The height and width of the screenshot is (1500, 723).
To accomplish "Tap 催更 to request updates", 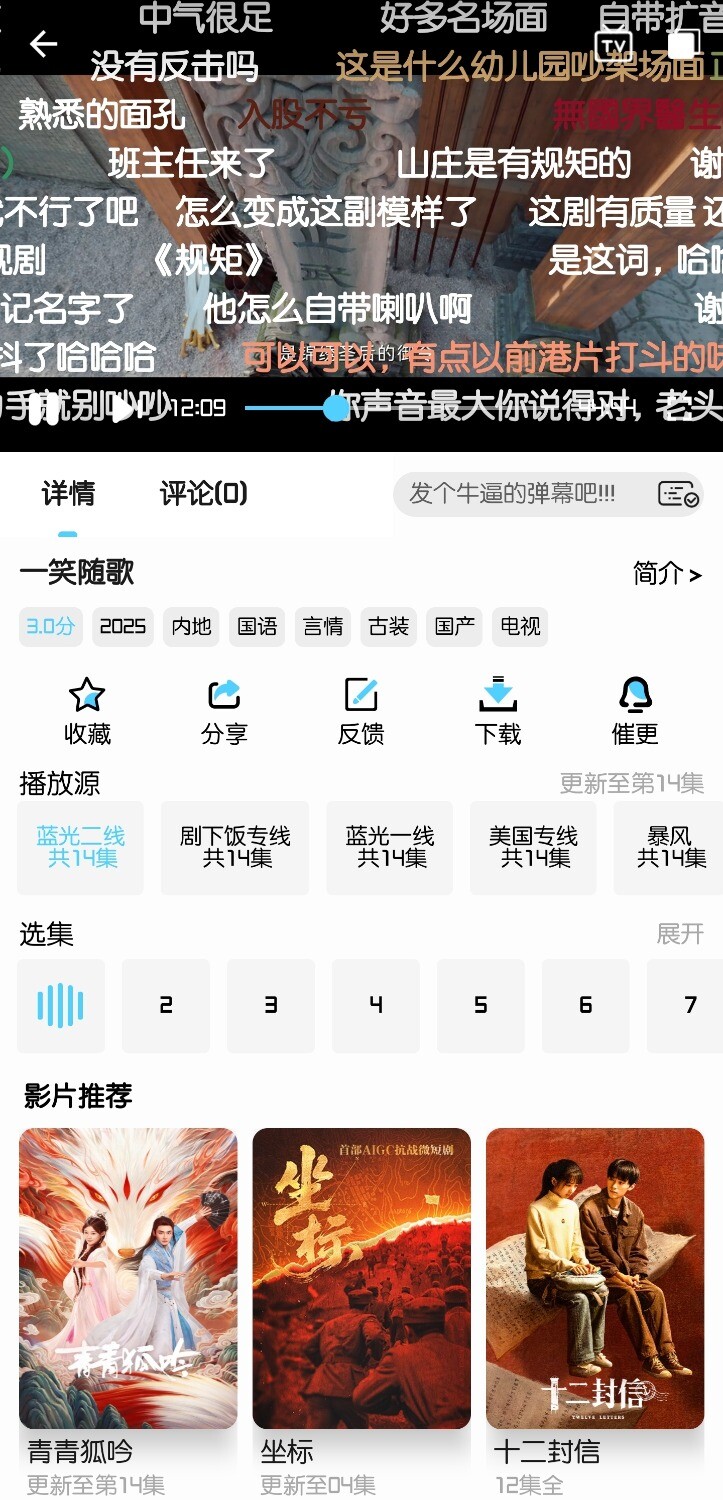I will [635, 710].
